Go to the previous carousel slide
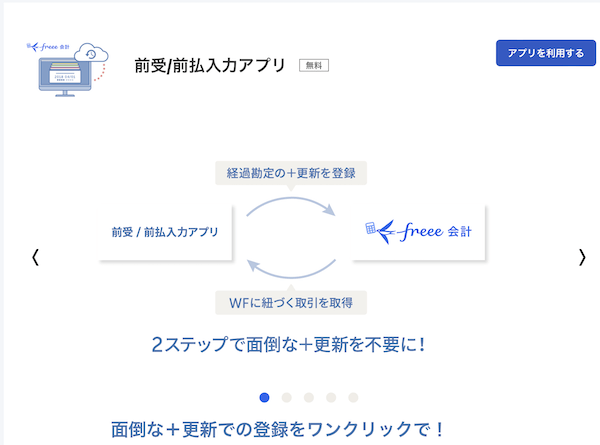Image resolution: width=600 pixels, height=445 pixels. (35, 258)
